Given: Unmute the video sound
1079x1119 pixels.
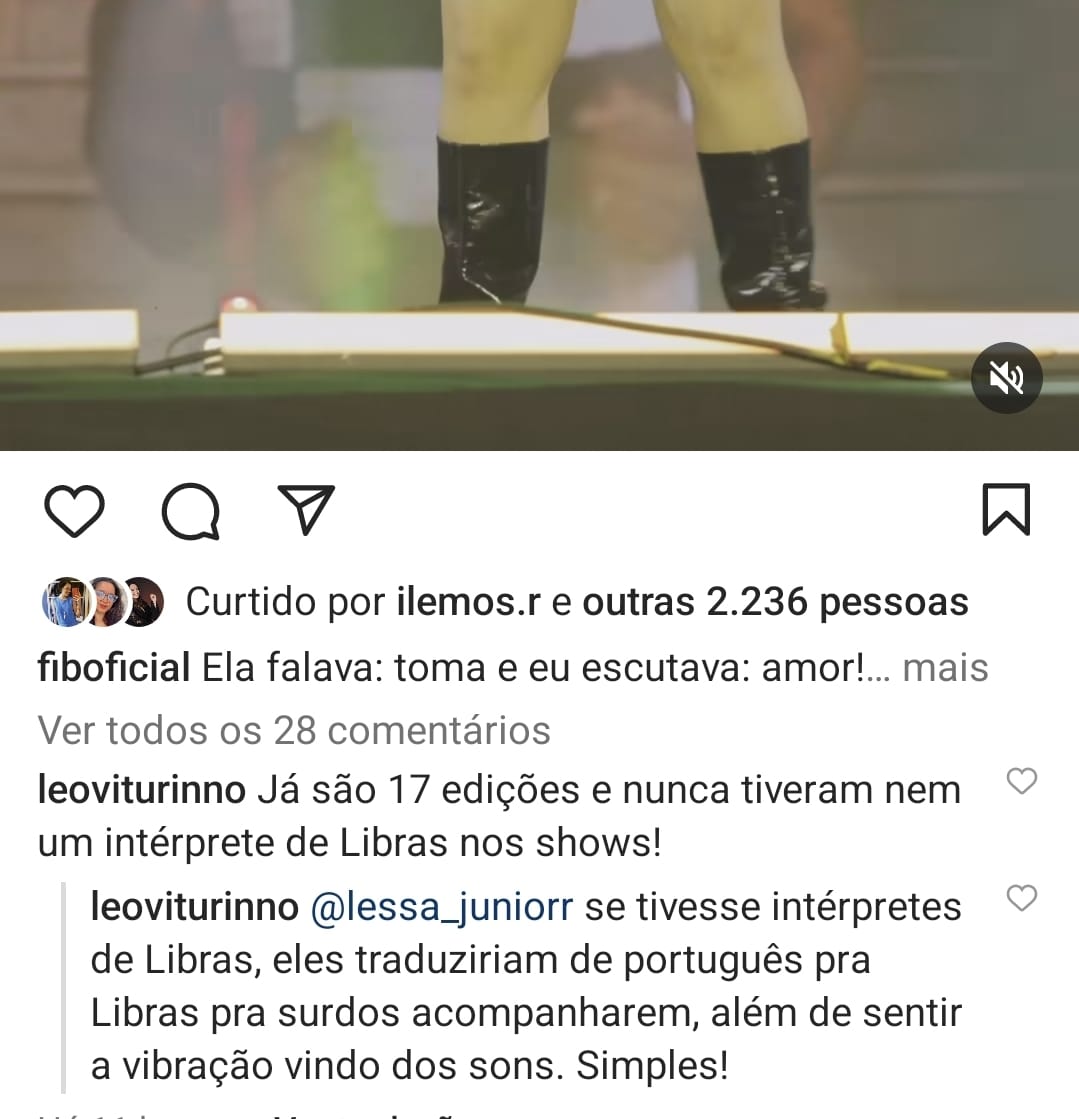Looking at the screenshot, I should coord(1007,378).
